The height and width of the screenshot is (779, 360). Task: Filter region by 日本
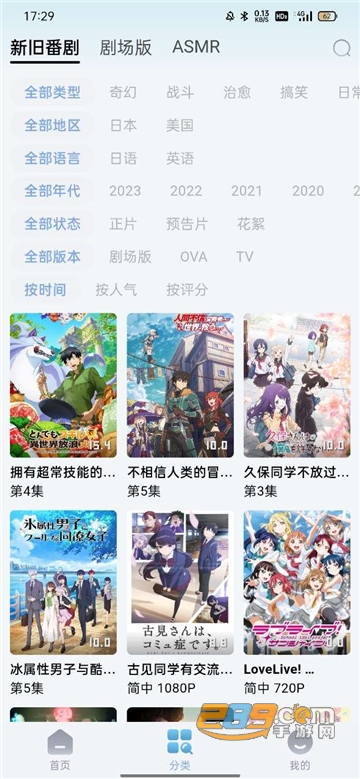click(x=123, y=125)
